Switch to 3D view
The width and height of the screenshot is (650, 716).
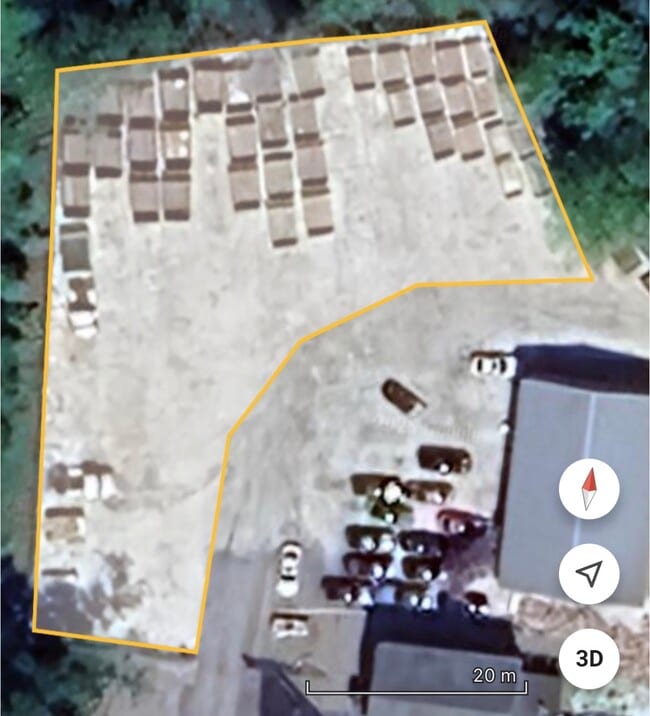[x=589, y=658]
